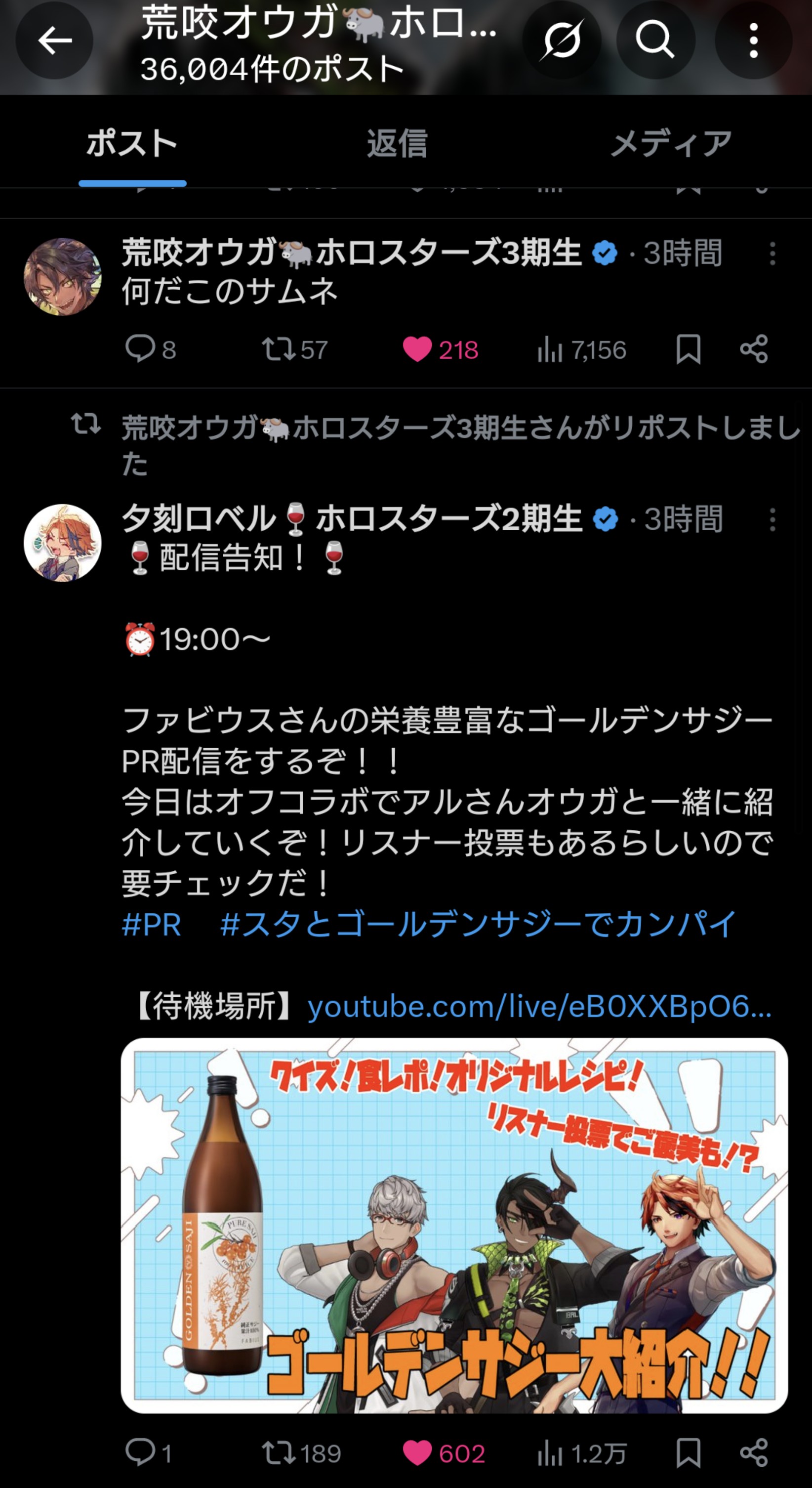Switch to the 返信 tab

click(x=397, y=143)
